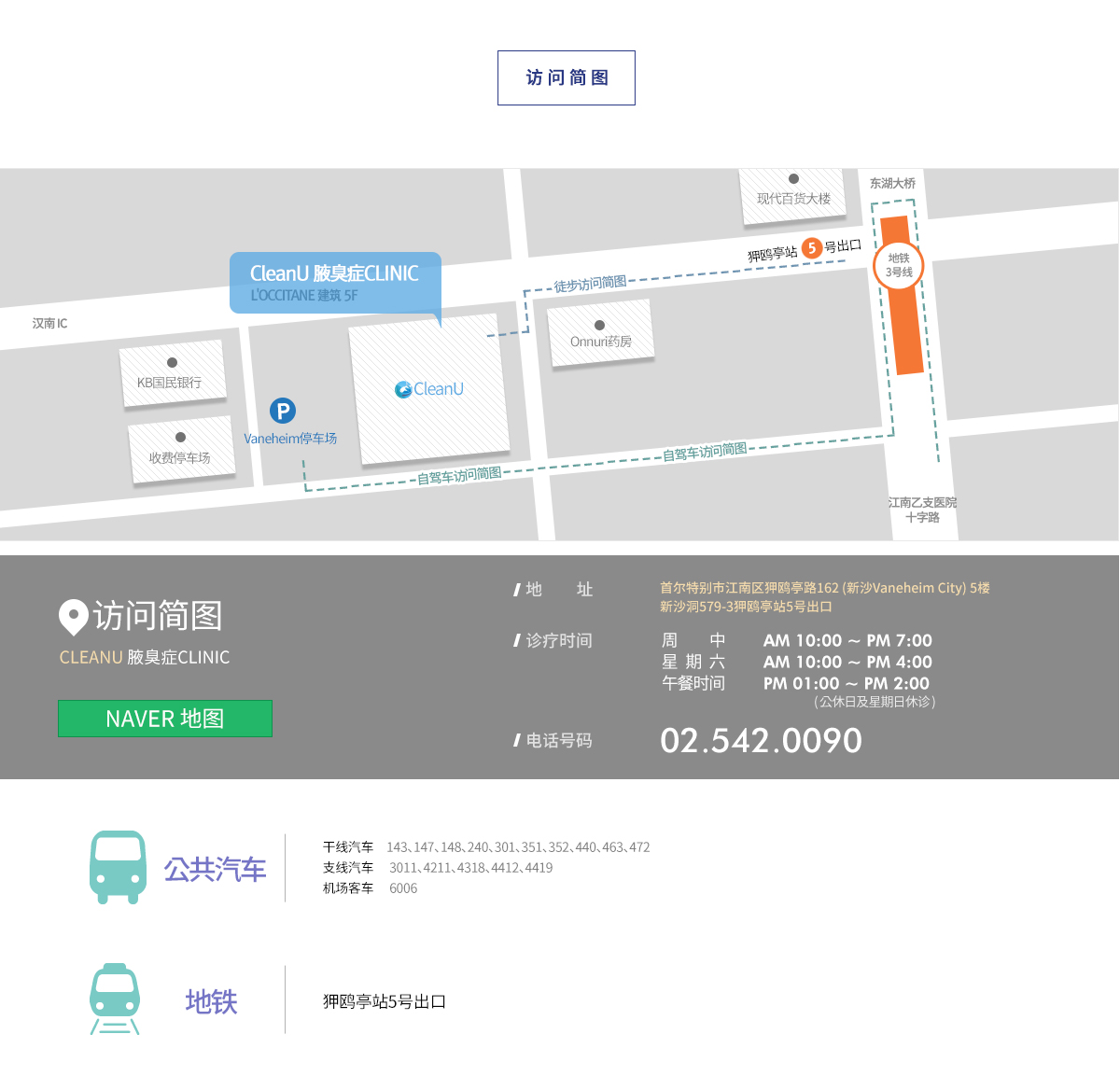
Task: Open the NAVER 地图 map button
Action: (165, 719)
